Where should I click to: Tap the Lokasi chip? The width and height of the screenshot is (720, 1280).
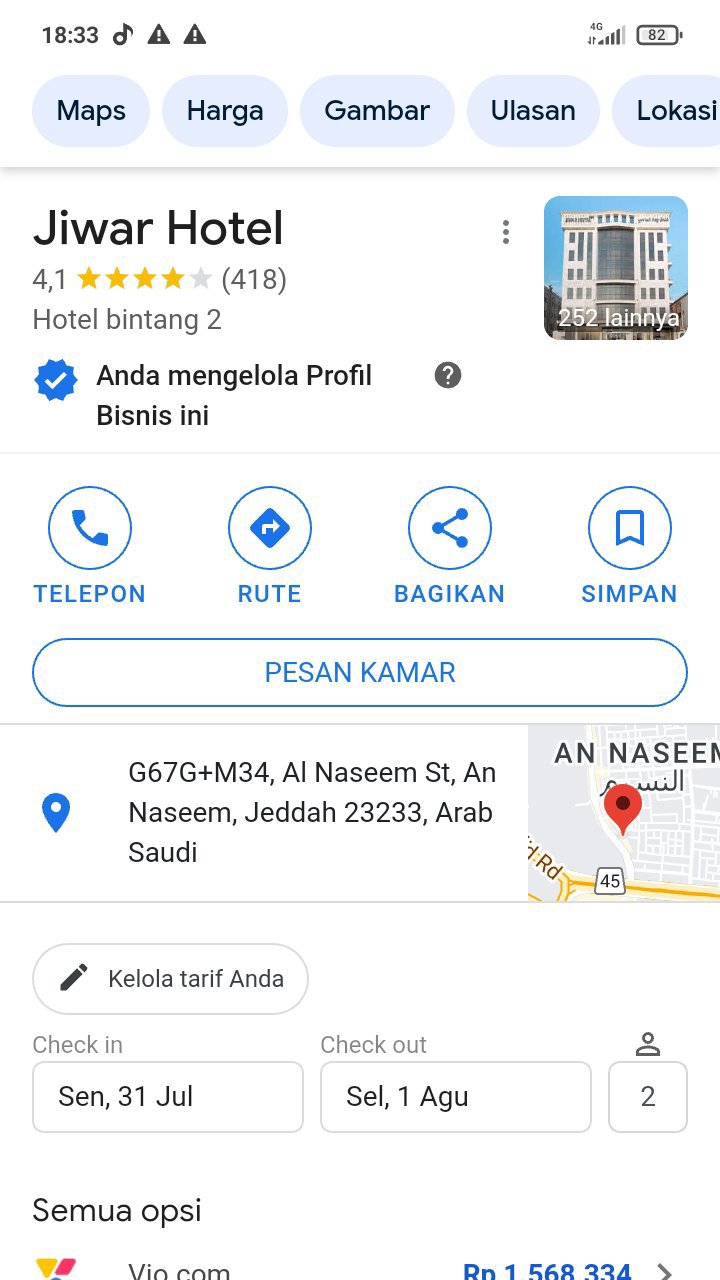coord(672,110)
